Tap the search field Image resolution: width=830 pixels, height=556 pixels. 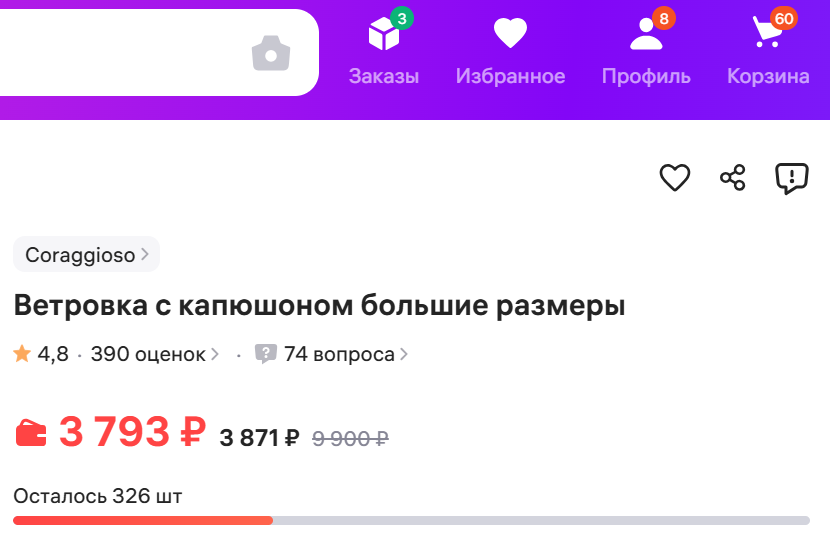[120, 53]
